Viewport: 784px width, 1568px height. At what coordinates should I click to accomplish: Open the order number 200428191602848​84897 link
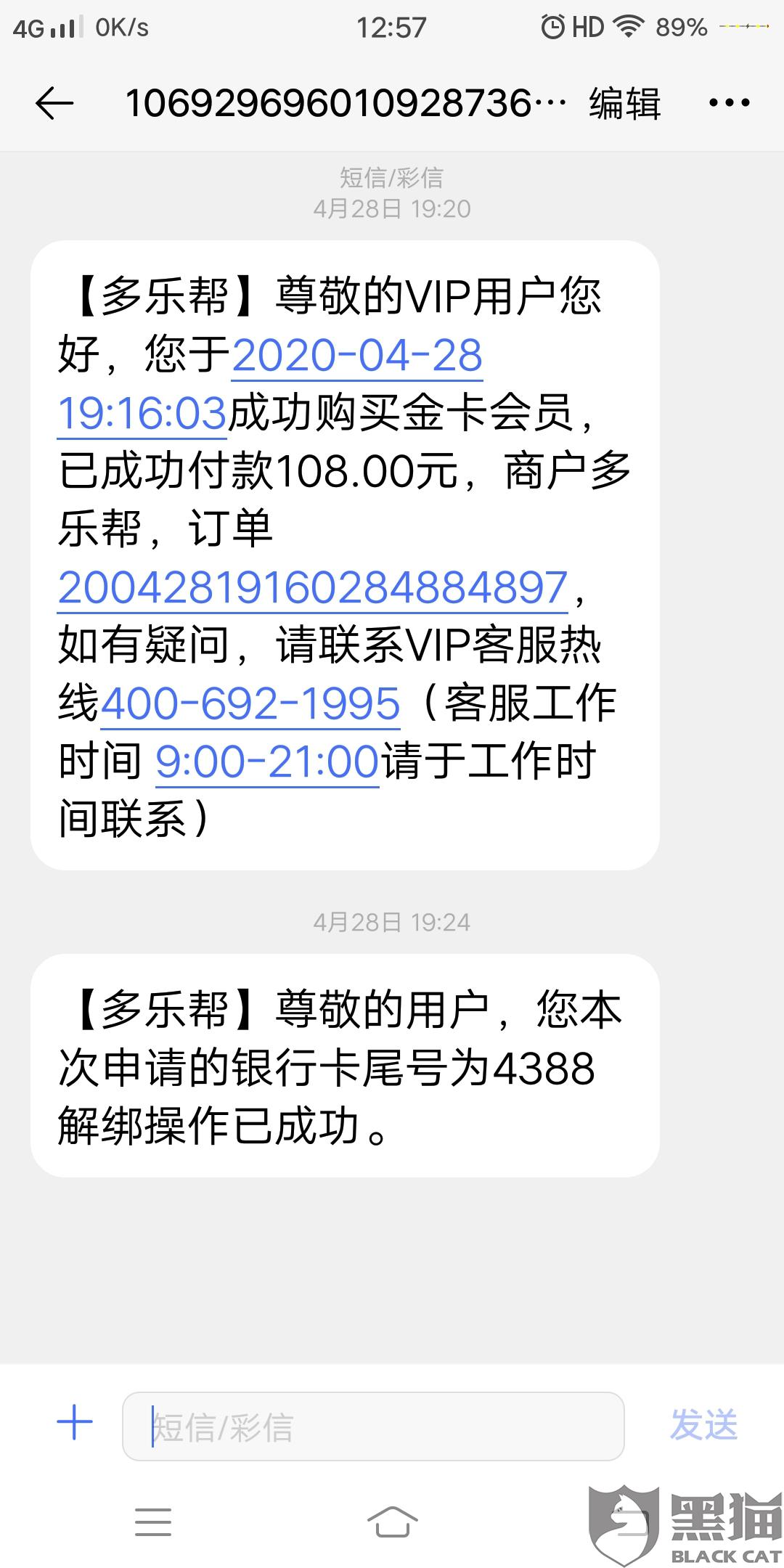point(312,588)
